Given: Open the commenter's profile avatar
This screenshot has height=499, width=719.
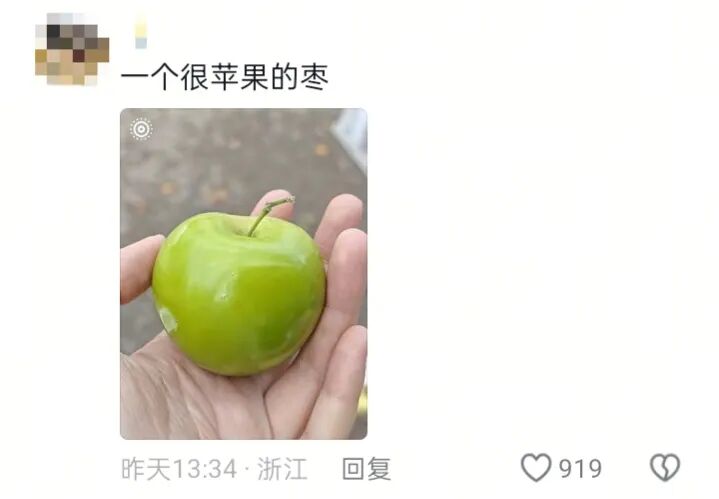Looking at the screenshot, I should coord(71,48).
